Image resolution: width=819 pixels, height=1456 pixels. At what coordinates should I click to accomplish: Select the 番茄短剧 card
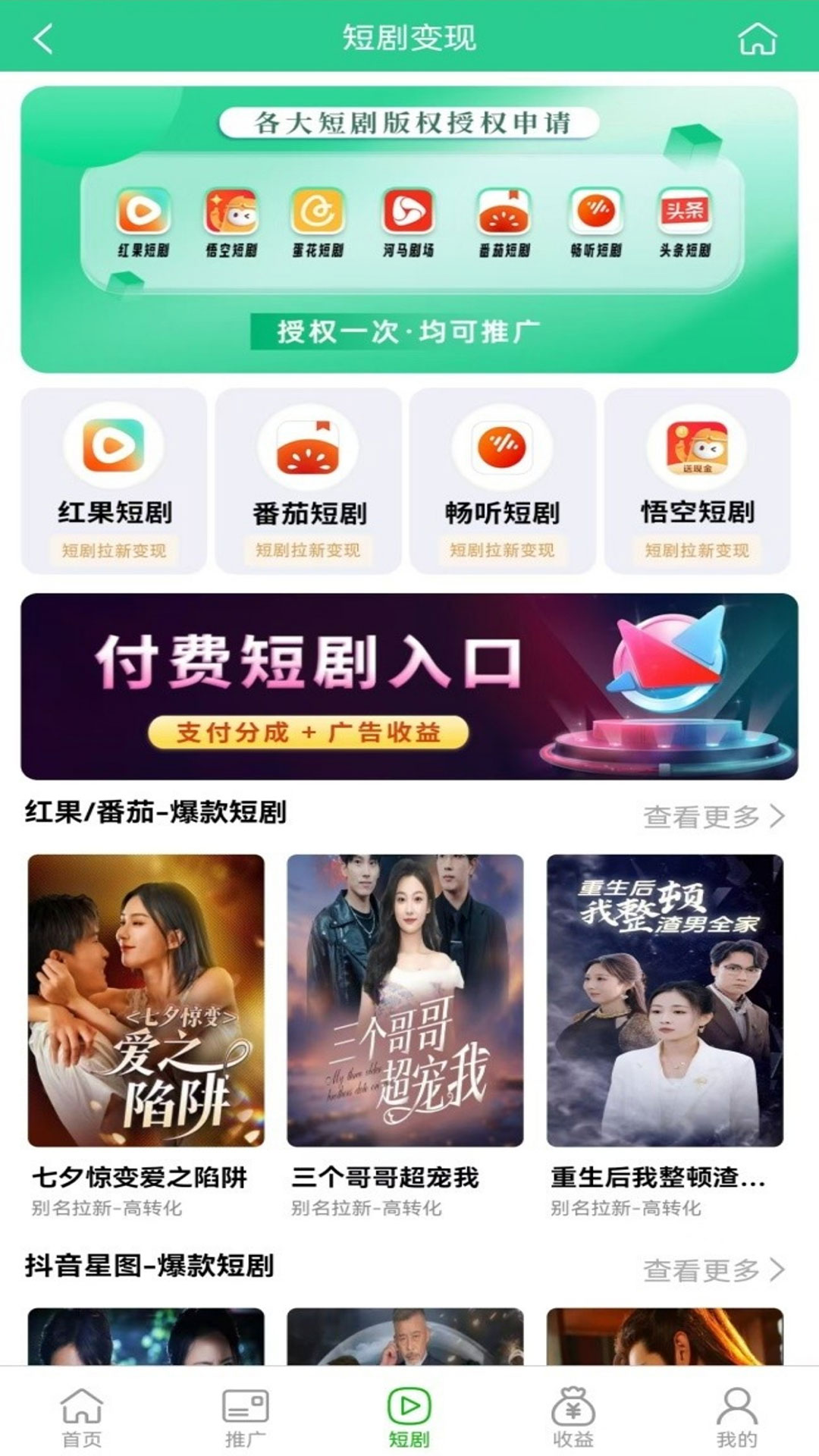pos(309,482)
